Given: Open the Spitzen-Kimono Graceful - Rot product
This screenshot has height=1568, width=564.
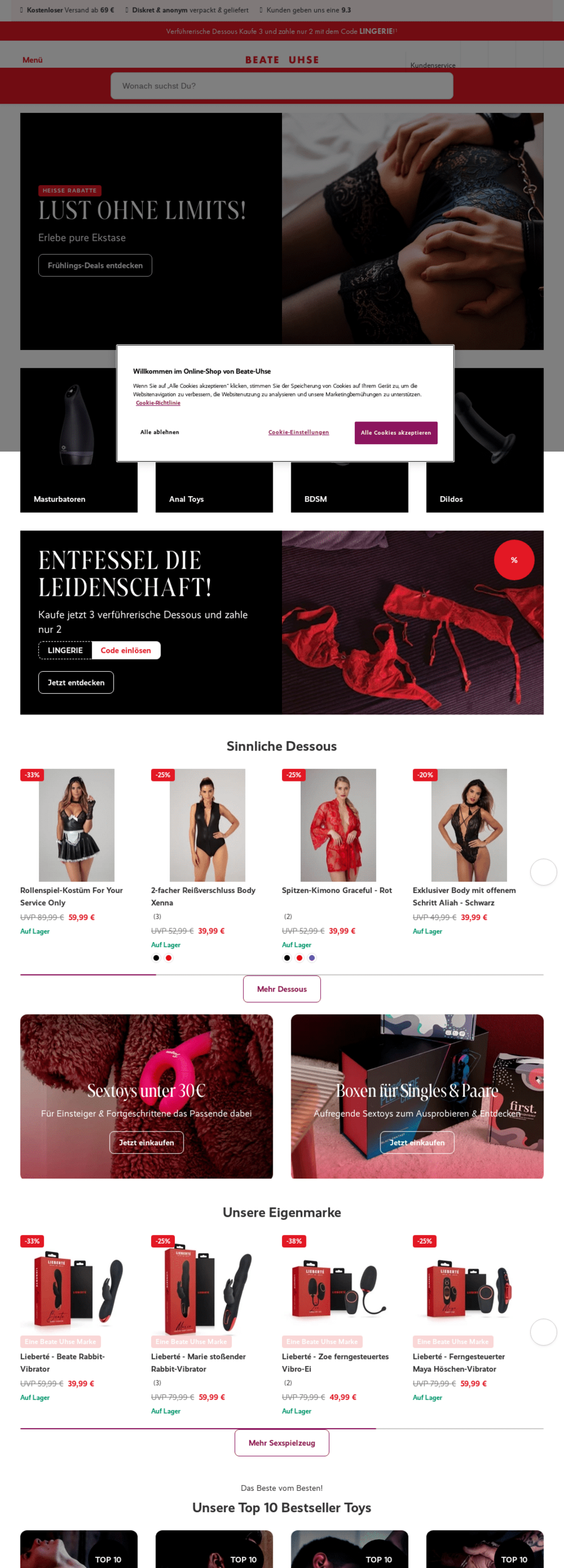Looking at the screenshot, I should (337, 890).
